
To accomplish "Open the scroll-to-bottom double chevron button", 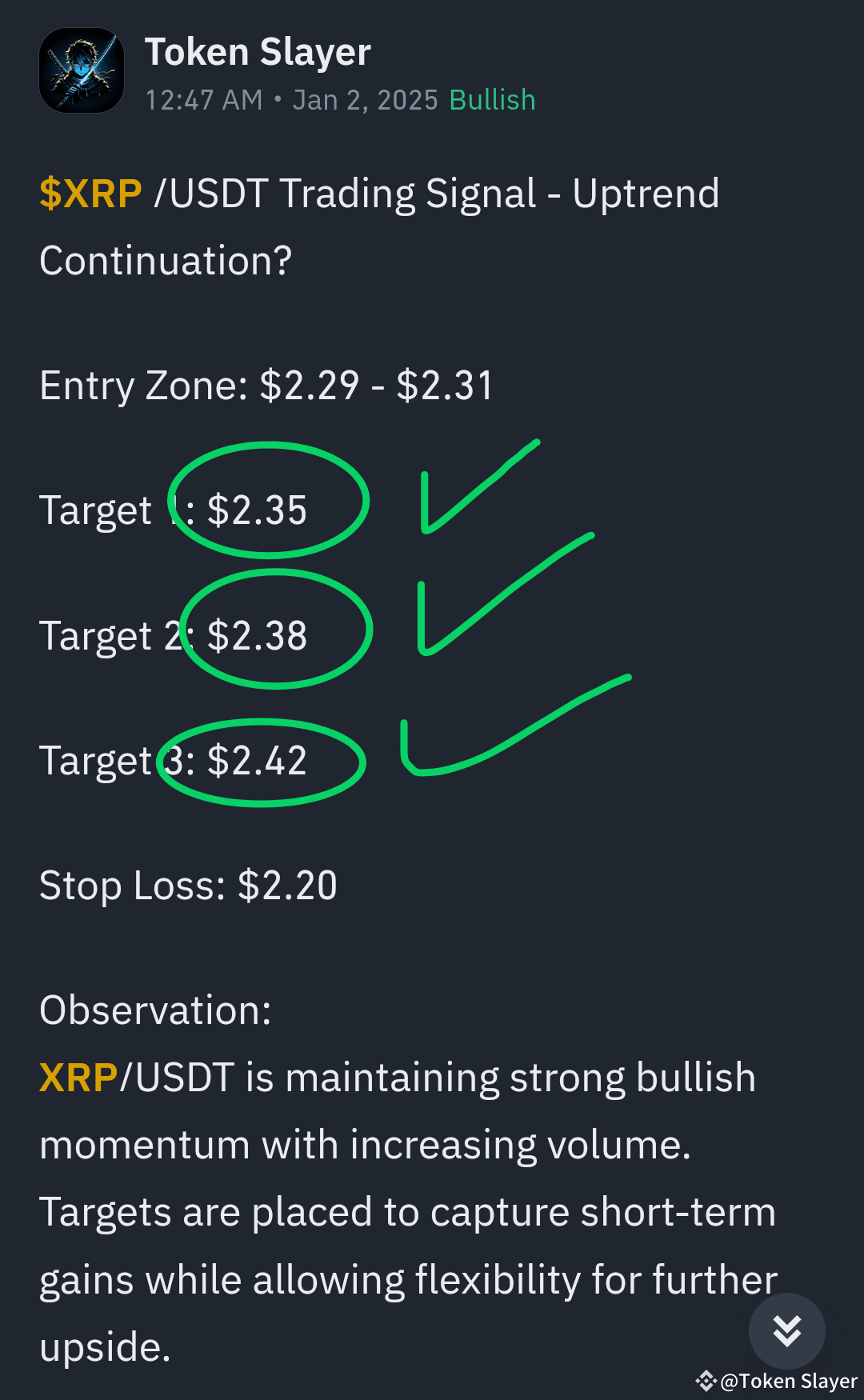I will click(787, 1330).
